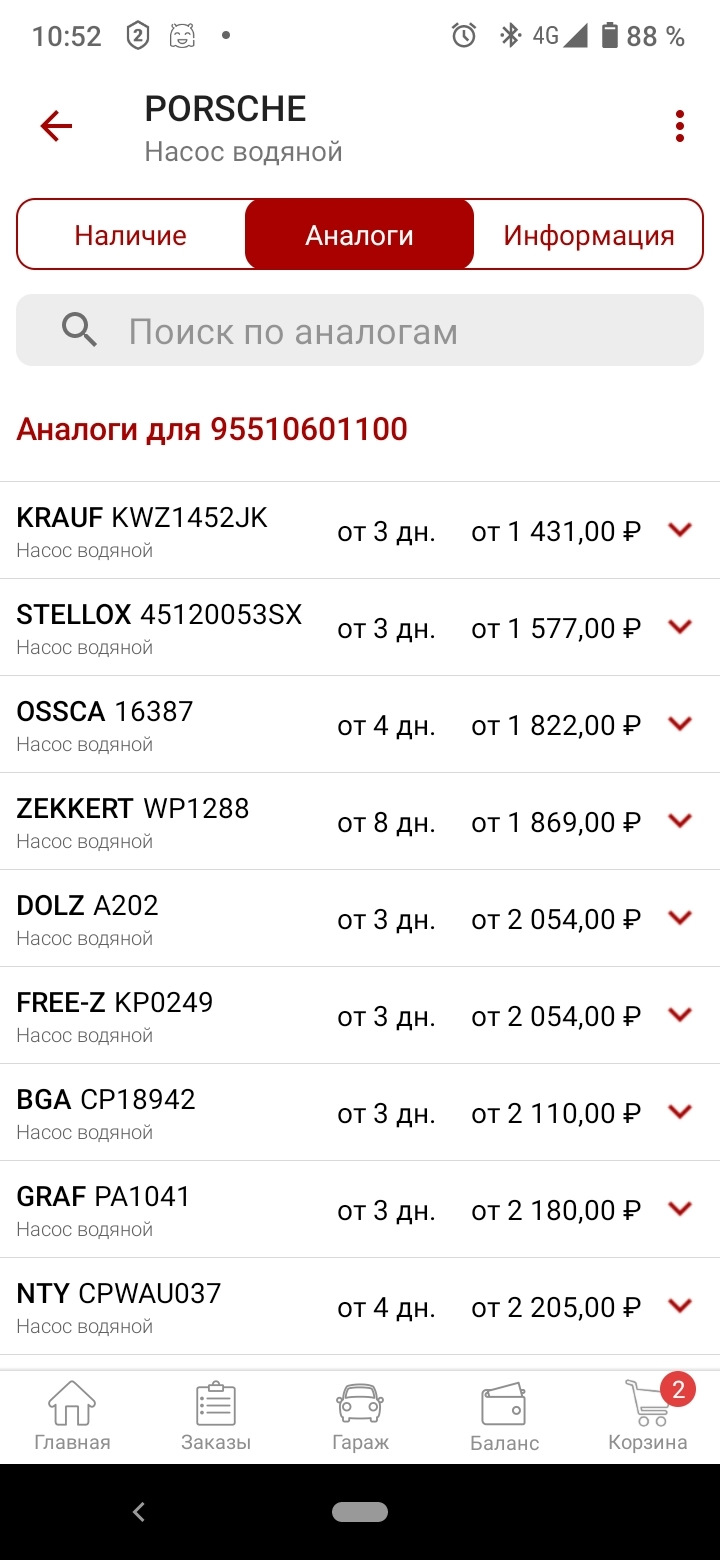Expand the STELLOX 45120053SX offers
The height and width of the screenshot is (1560, 720).
pos(680,627)
